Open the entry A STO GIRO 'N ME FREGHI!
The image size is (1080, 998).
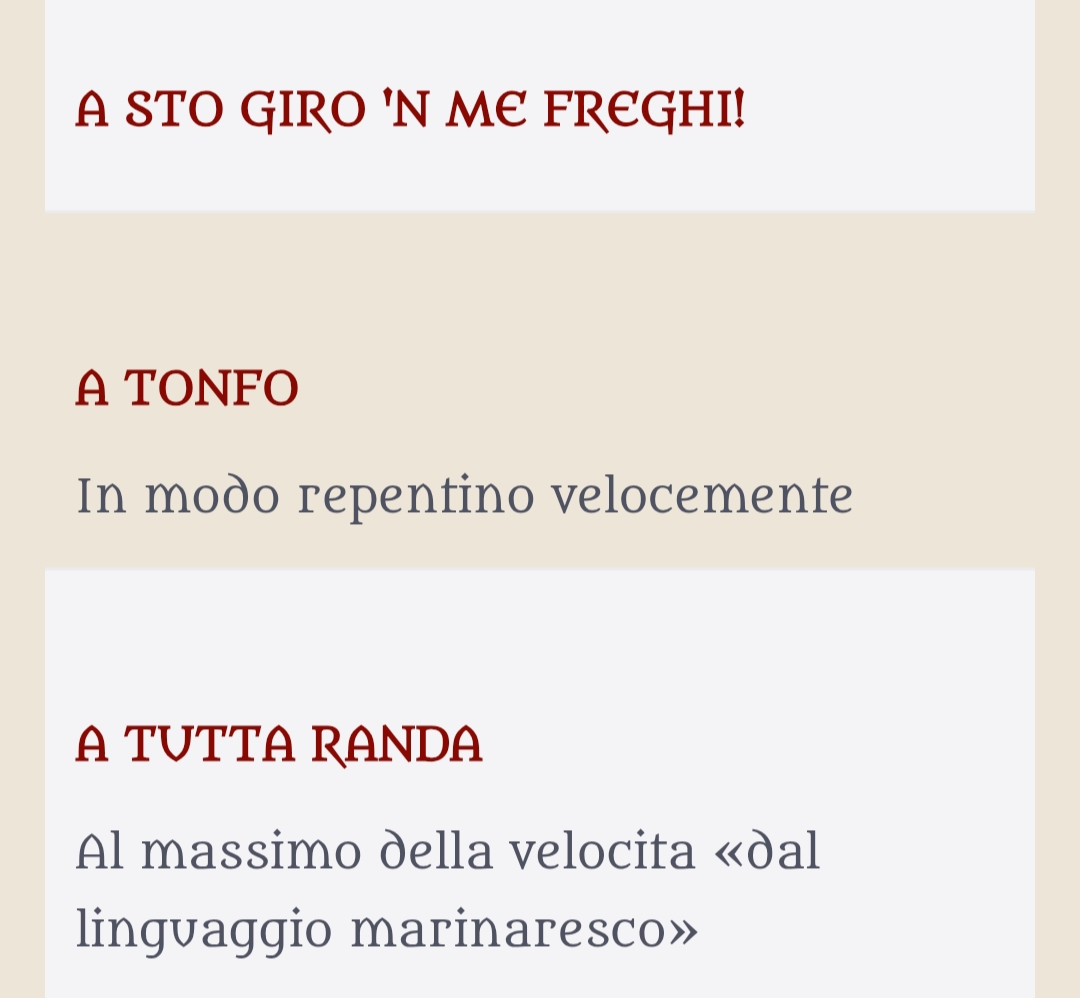tap(410, 110)
